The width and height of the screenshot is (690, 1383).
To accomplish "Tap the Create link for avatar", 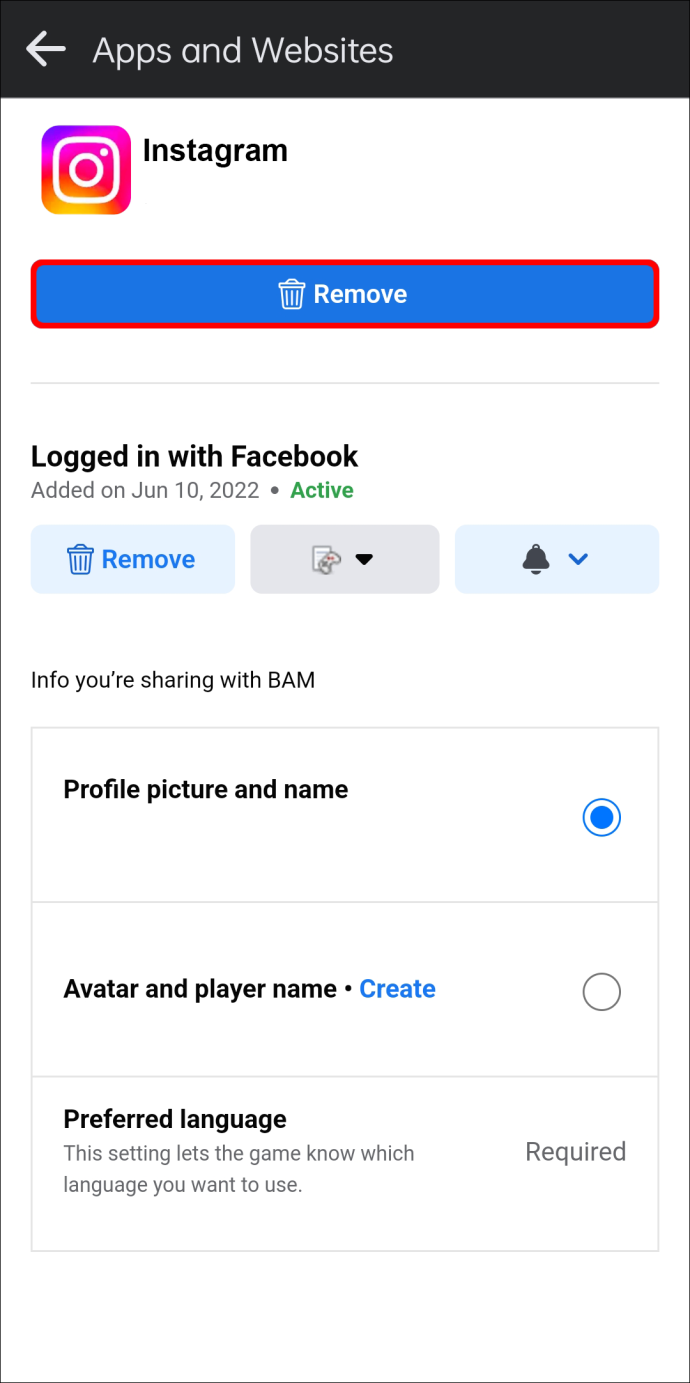I will (397, 989).
